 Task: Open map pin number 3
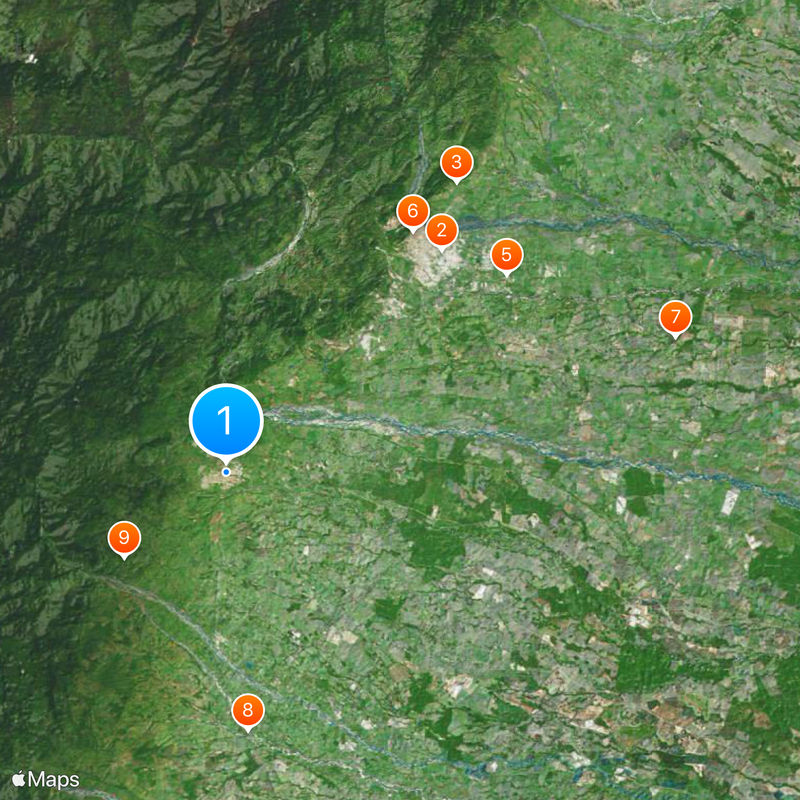(x=457, y=162)
